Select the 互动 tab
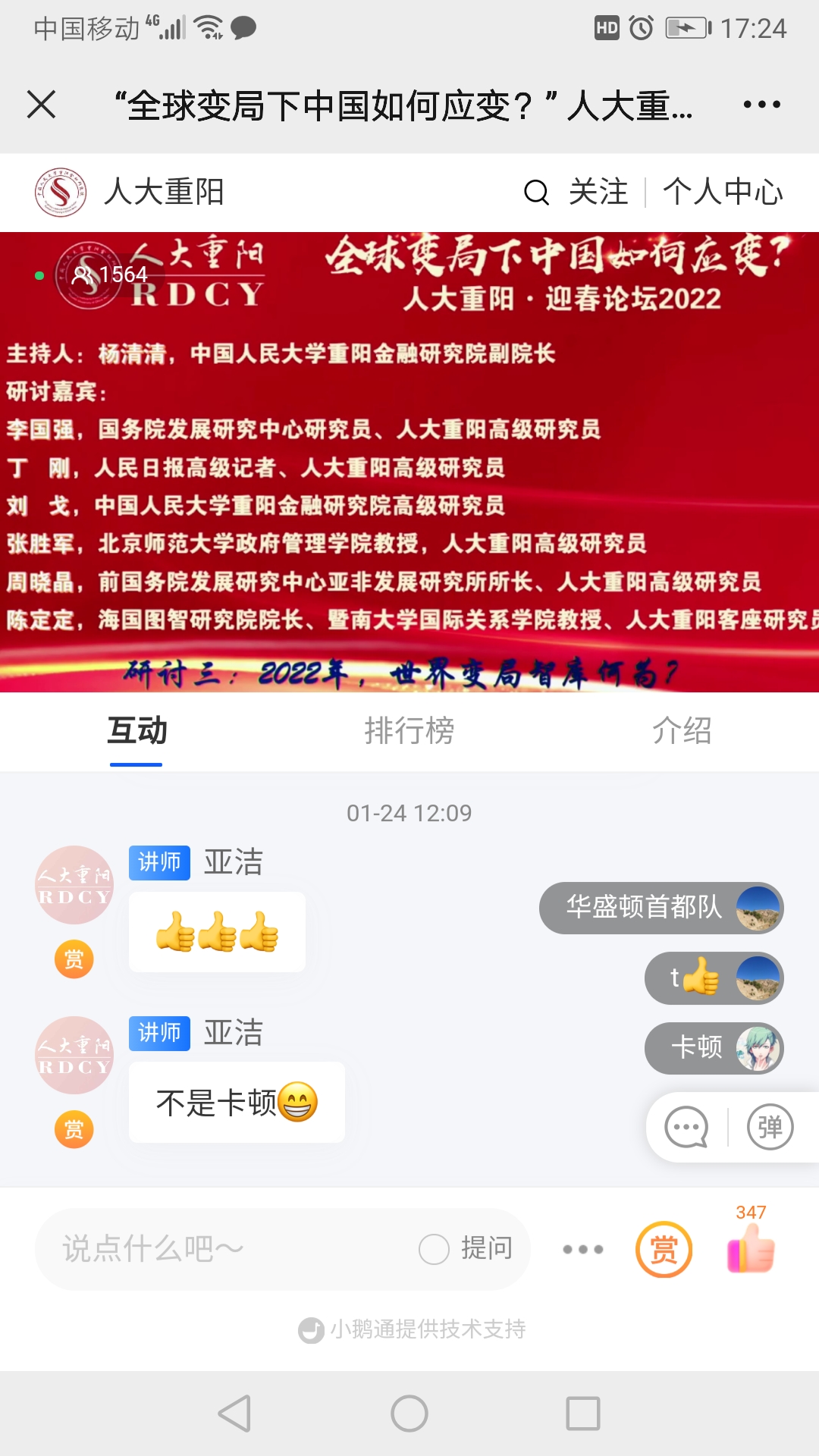This screenshot has width=819, height=1456. click(136, 731)
